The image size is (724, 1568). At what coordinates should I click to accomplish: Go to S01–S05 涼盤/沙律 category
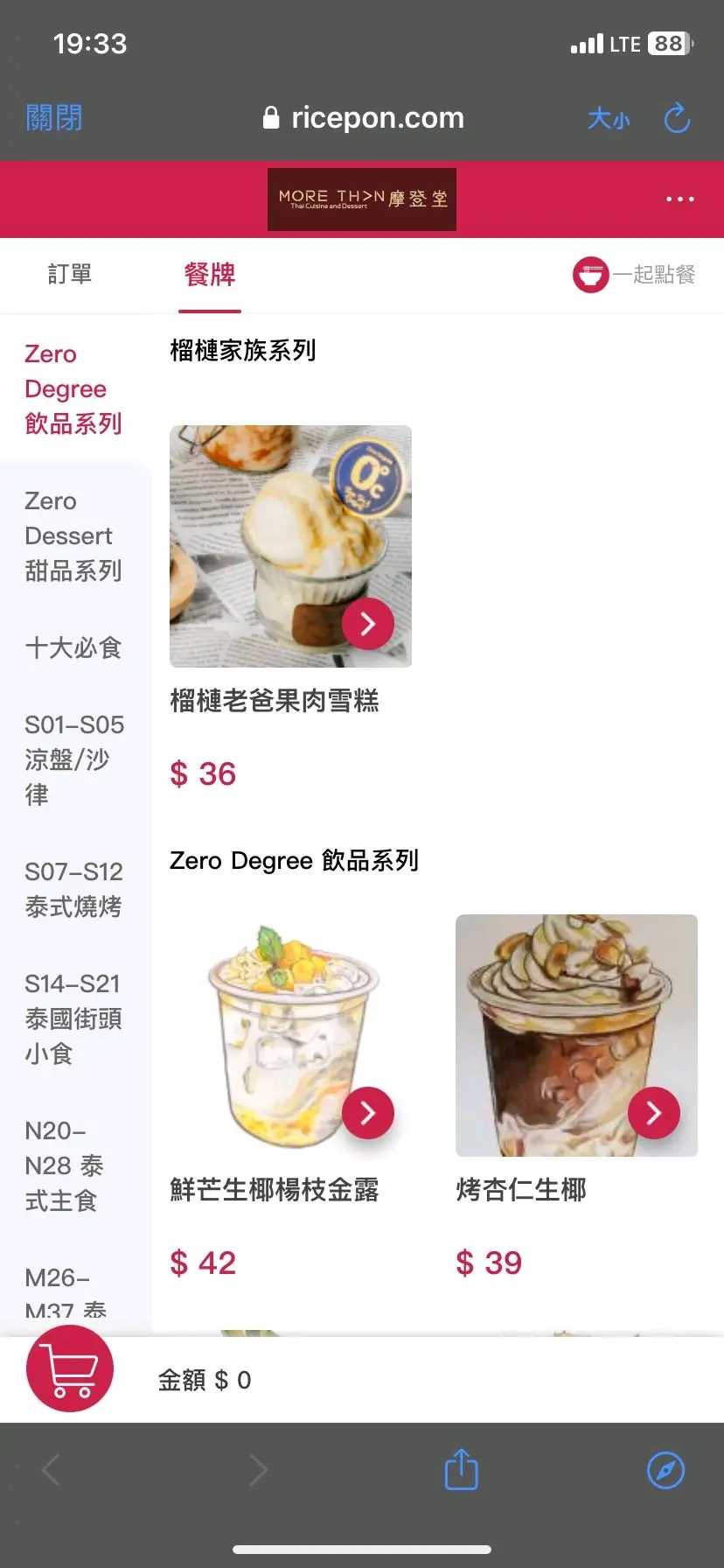point(73,759)
